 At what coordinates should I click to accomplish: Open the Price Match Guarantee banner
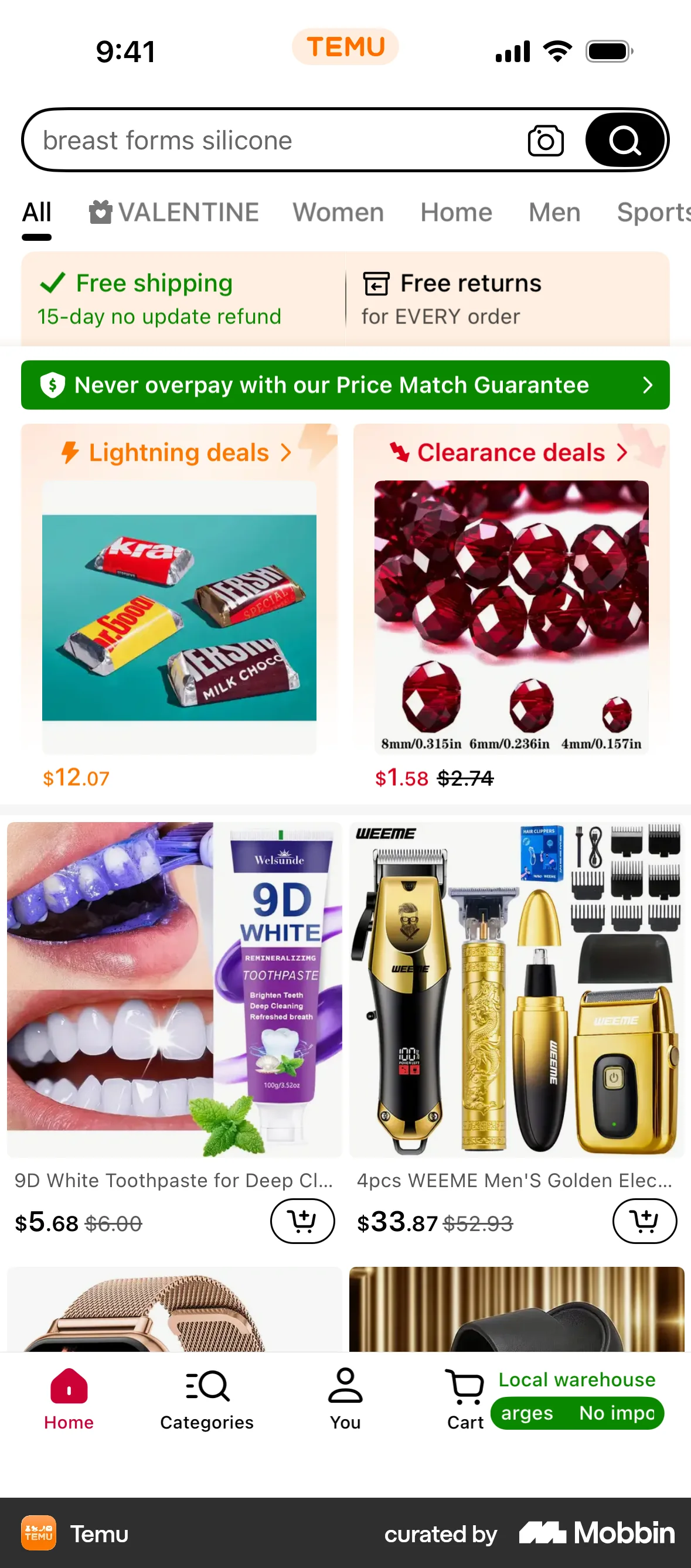pyautogui.click(x=345, y=385)
